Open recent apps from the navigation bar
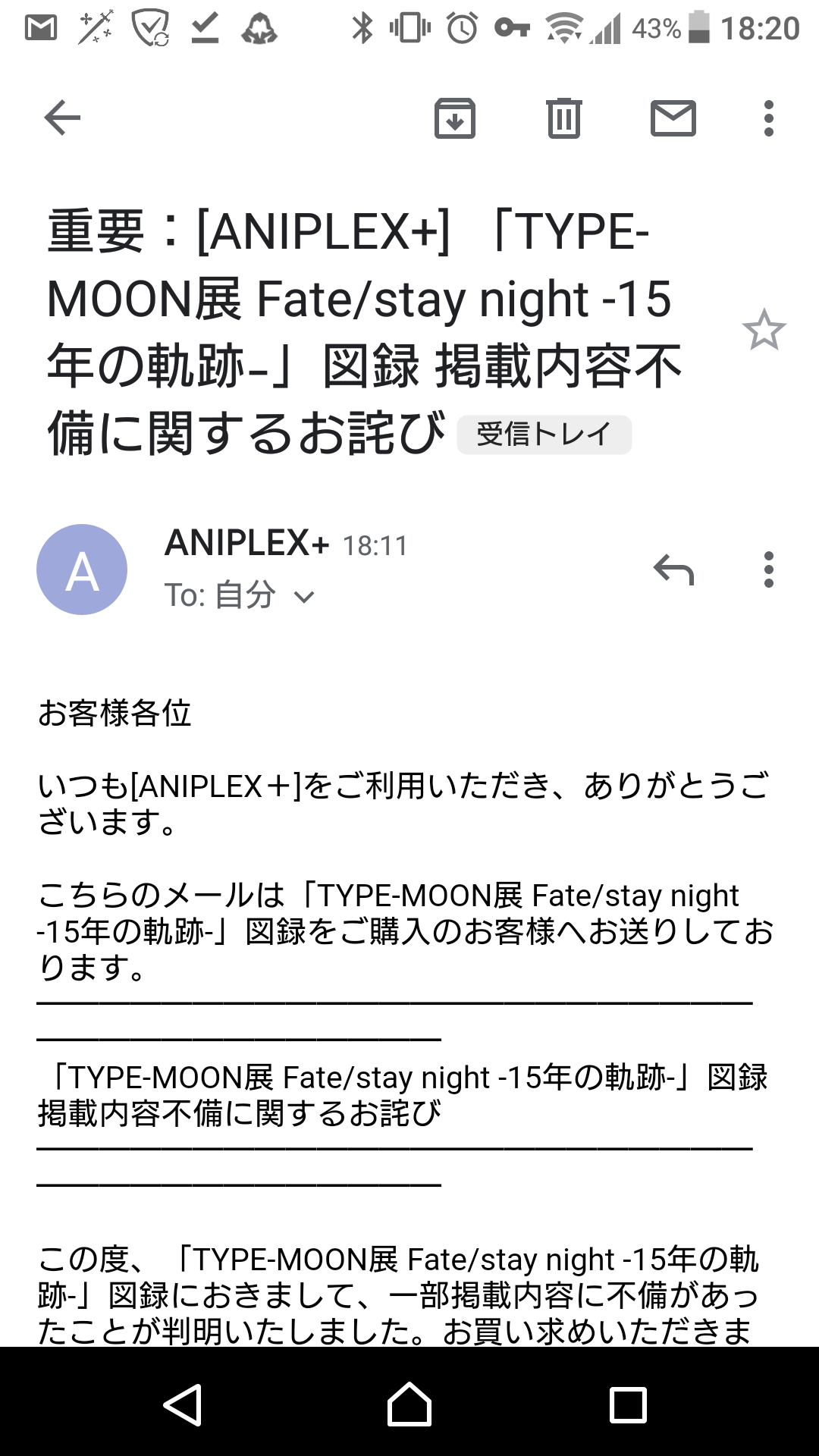819x1456 pixels. 628,1404
